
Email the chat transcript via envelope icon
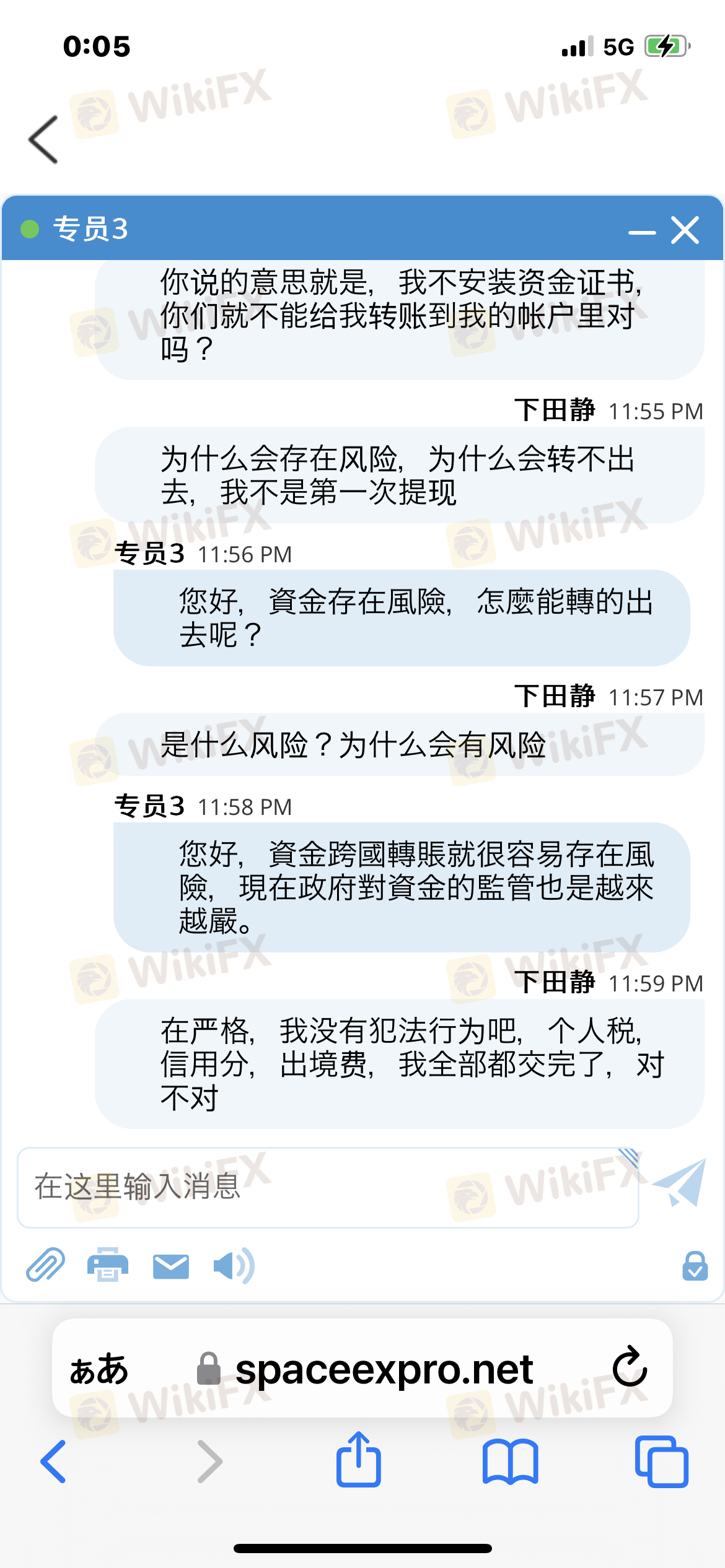[171, 1266]
